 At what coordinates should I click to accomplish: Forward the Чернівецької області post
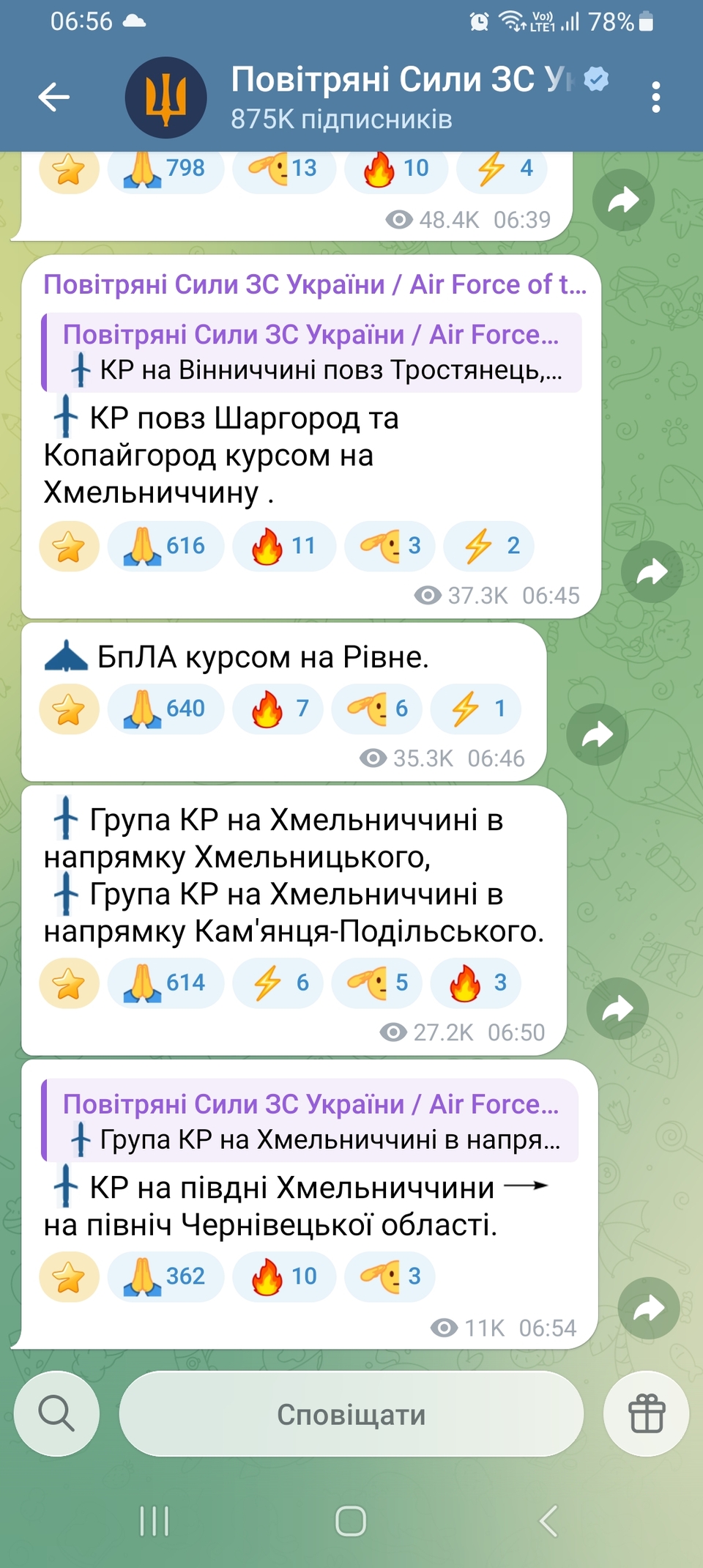click(648, 1308)
